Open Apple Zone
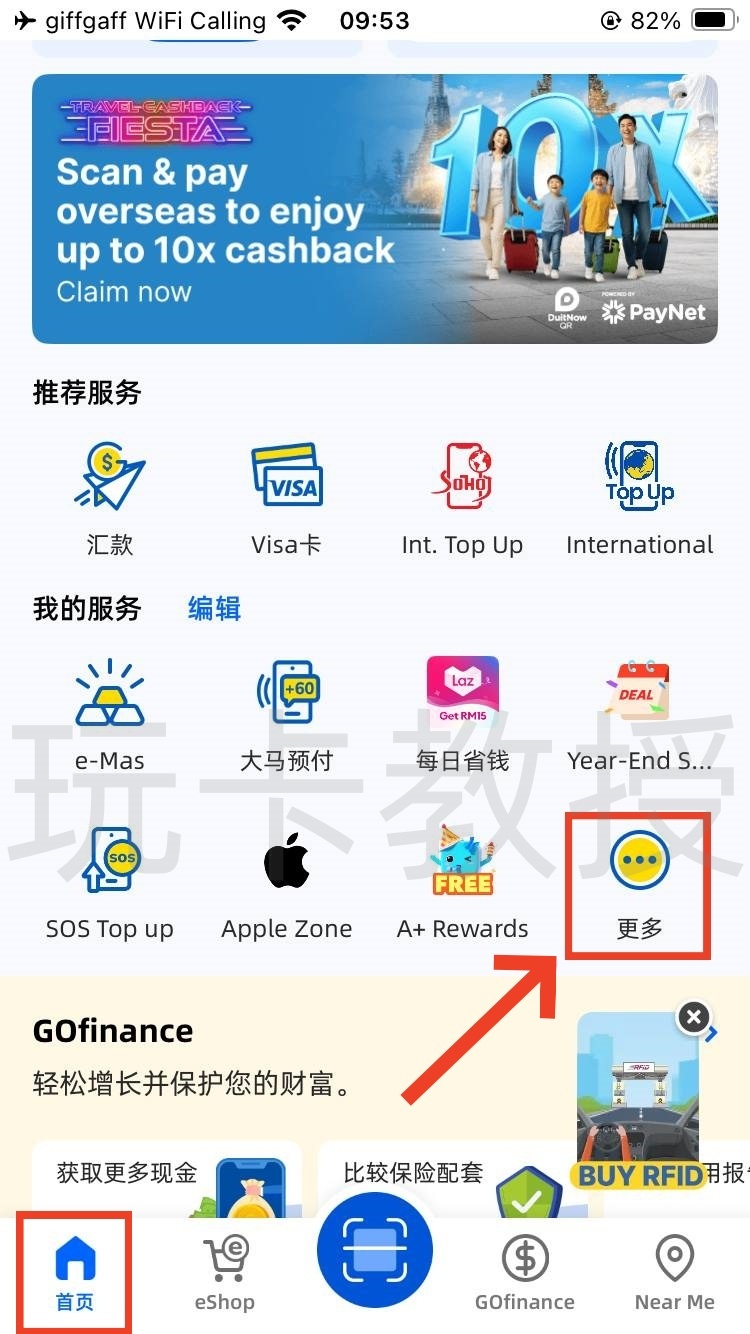 click(286, 882)
